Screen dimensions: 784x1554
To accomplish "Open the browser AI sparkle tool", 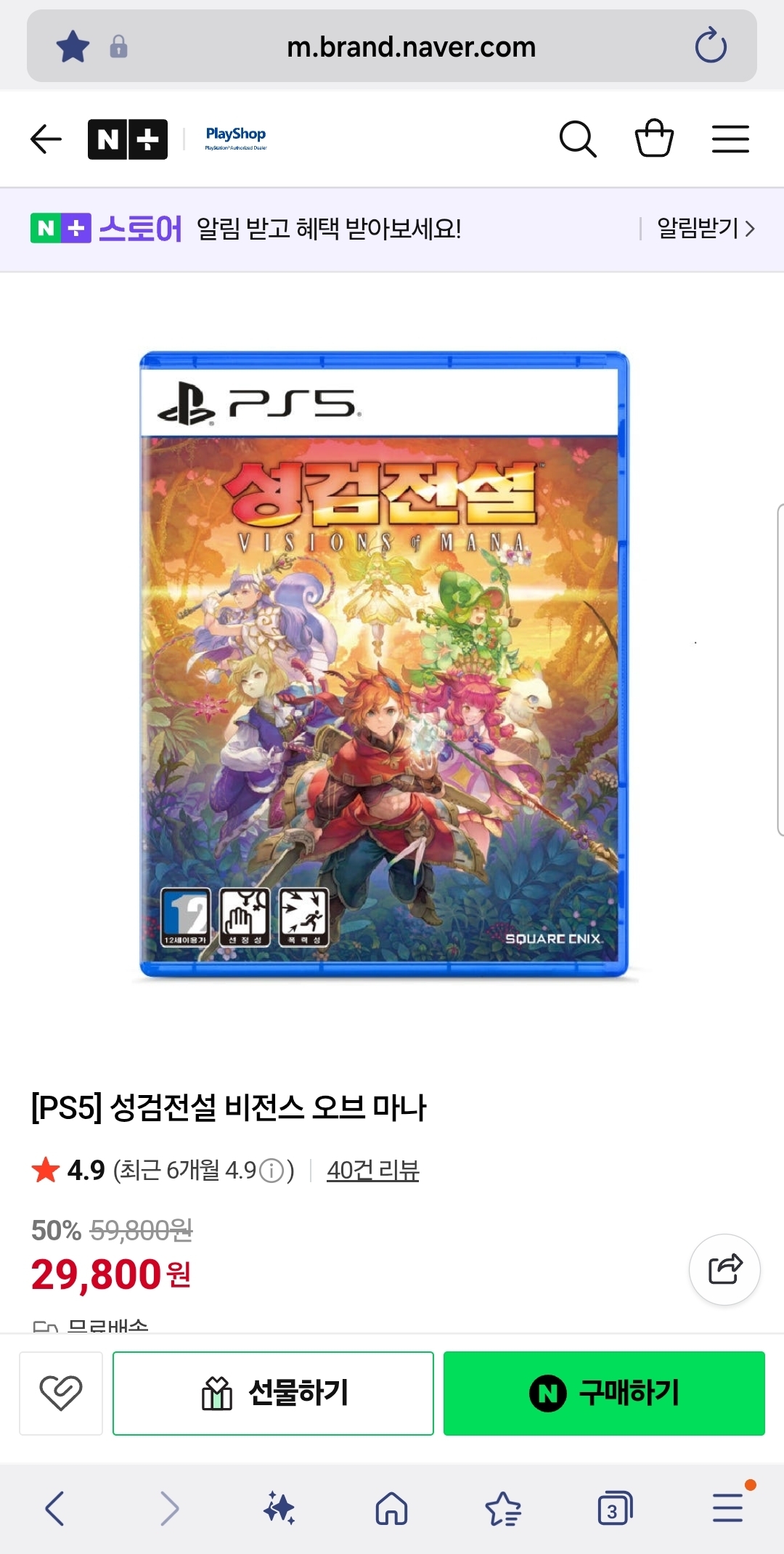I will click(x=279, y=1509).
